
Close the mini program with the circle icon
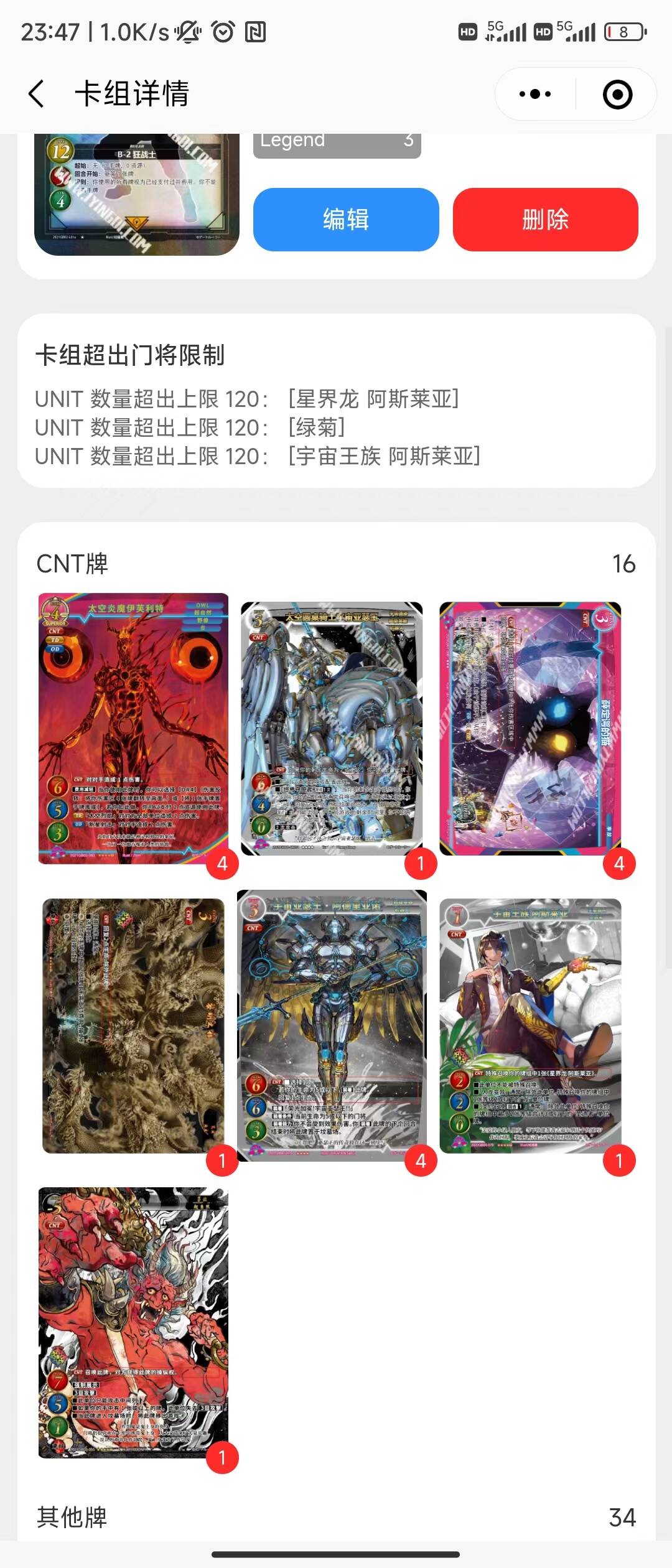click(617, 95)
